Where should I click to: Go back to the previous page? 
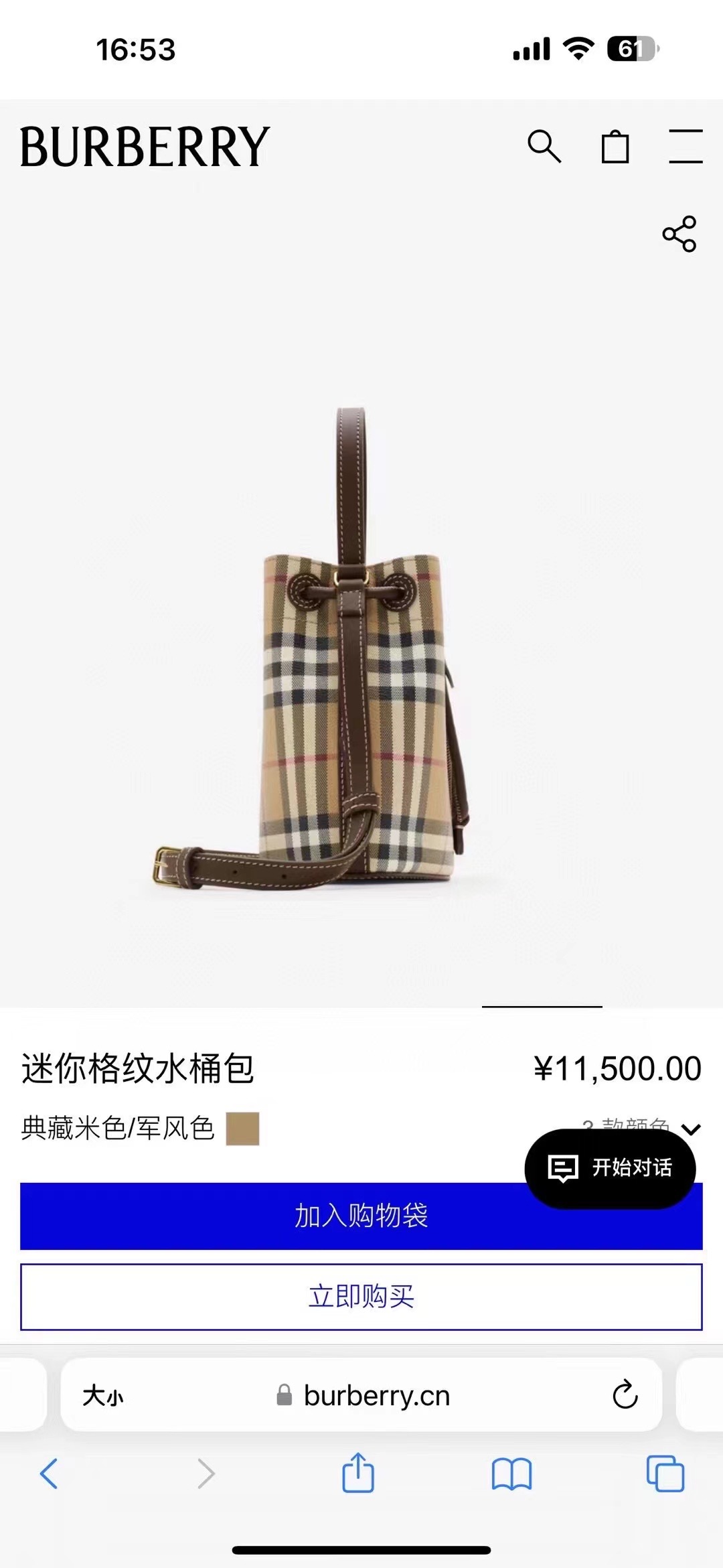coord(49,1474)
